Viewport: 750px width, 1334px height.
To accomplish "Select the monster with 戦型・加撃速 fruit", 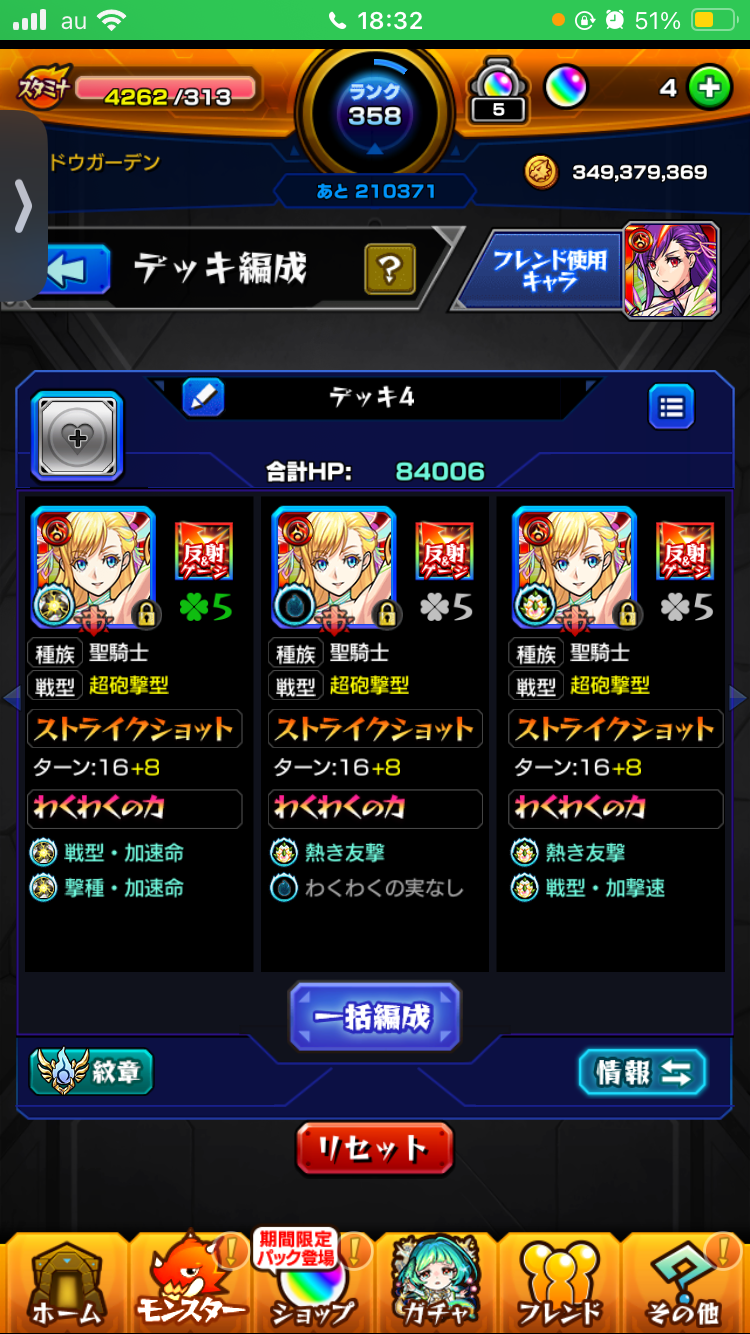I will (x=574, y=567).
